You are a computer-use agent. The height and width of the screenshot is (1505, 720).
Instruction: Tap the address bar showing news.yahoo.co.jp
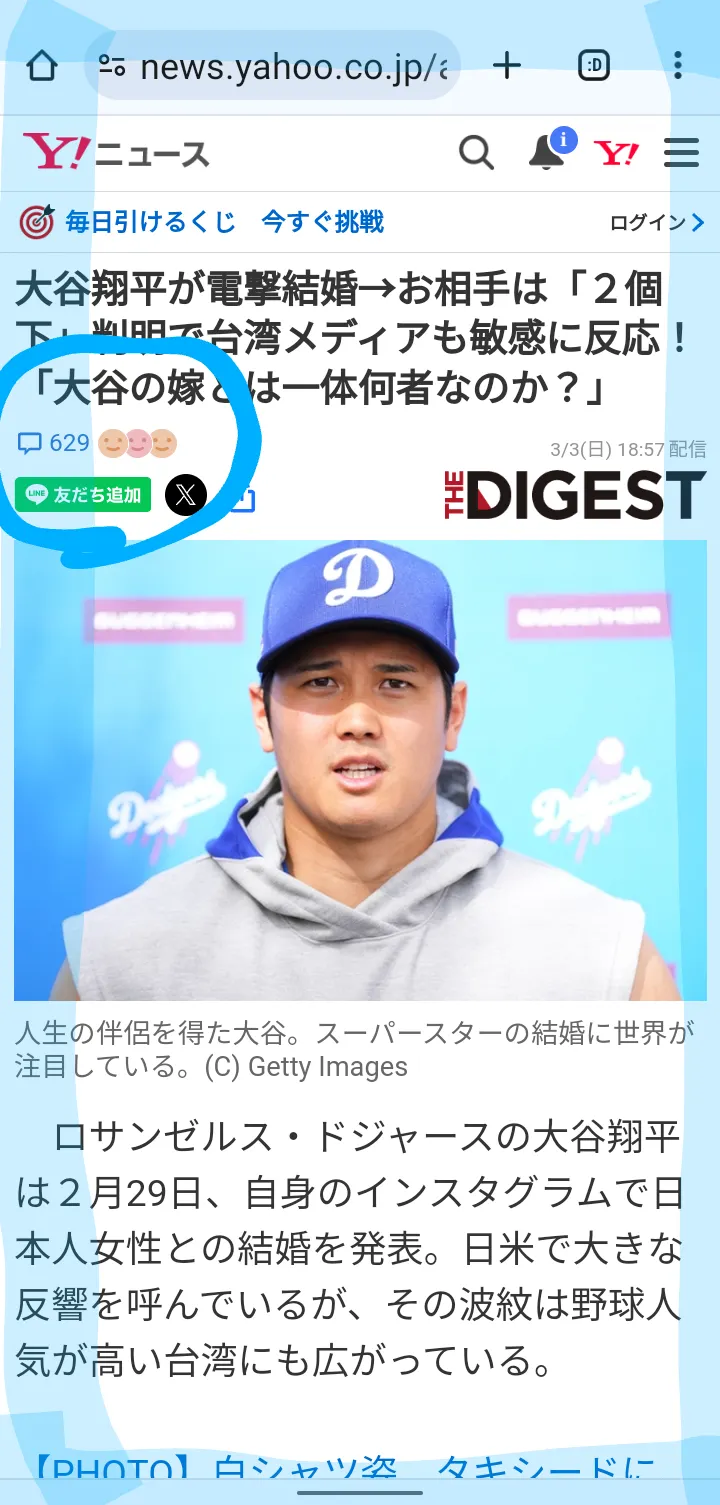tap(290, 66)
